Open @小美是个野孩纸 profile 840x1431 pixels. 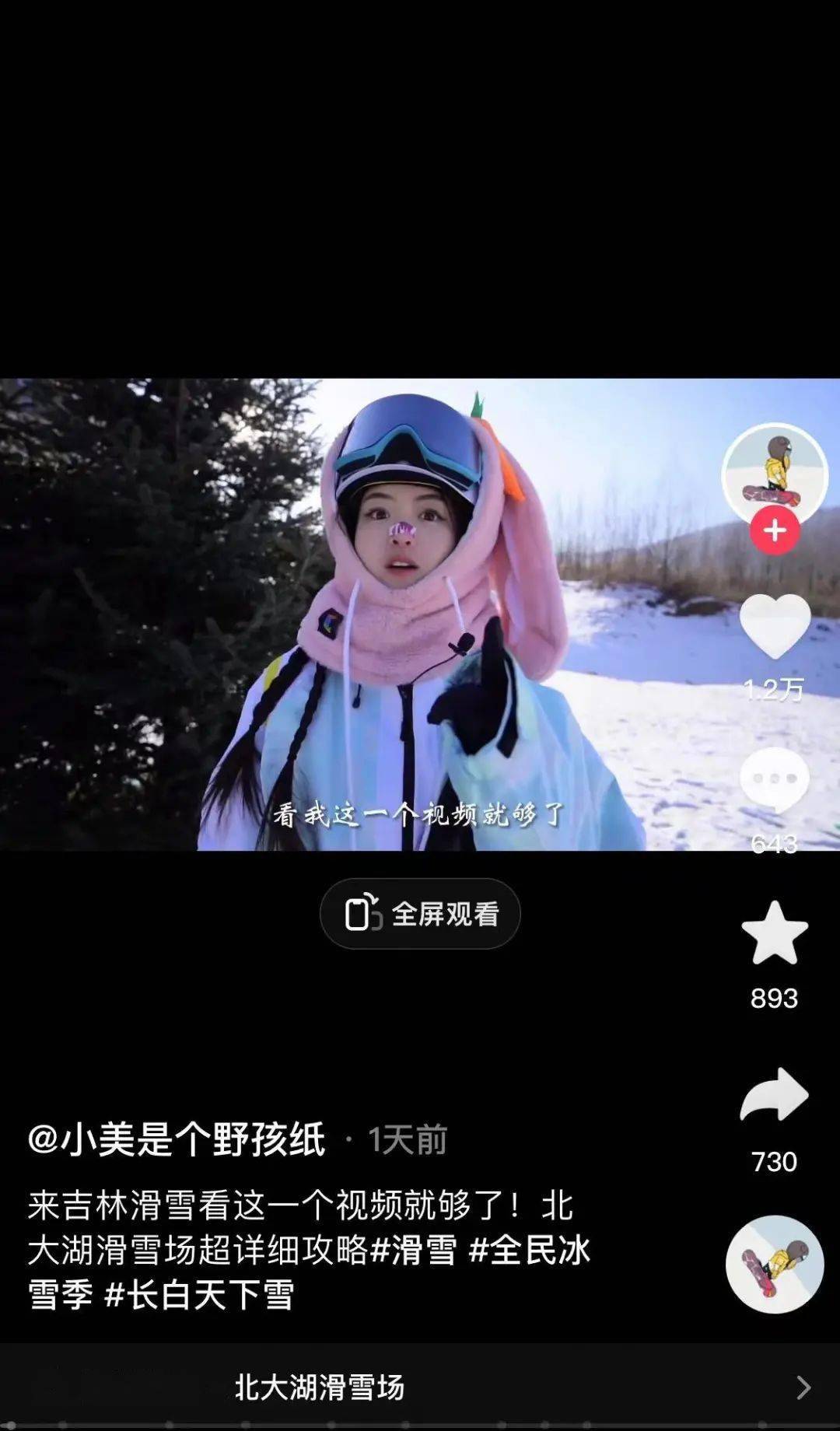coord(177,1140)
